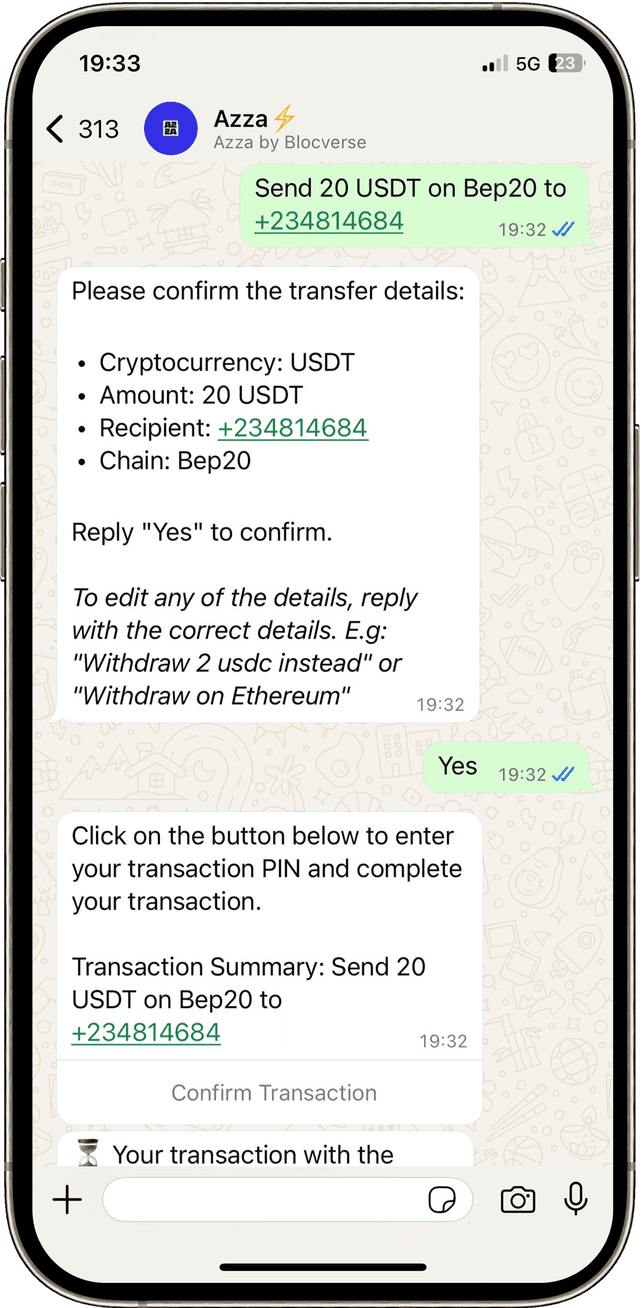Open the attachment plus menu
The width and height of the screenshot is (640, 1308).
coord(67,1199)
